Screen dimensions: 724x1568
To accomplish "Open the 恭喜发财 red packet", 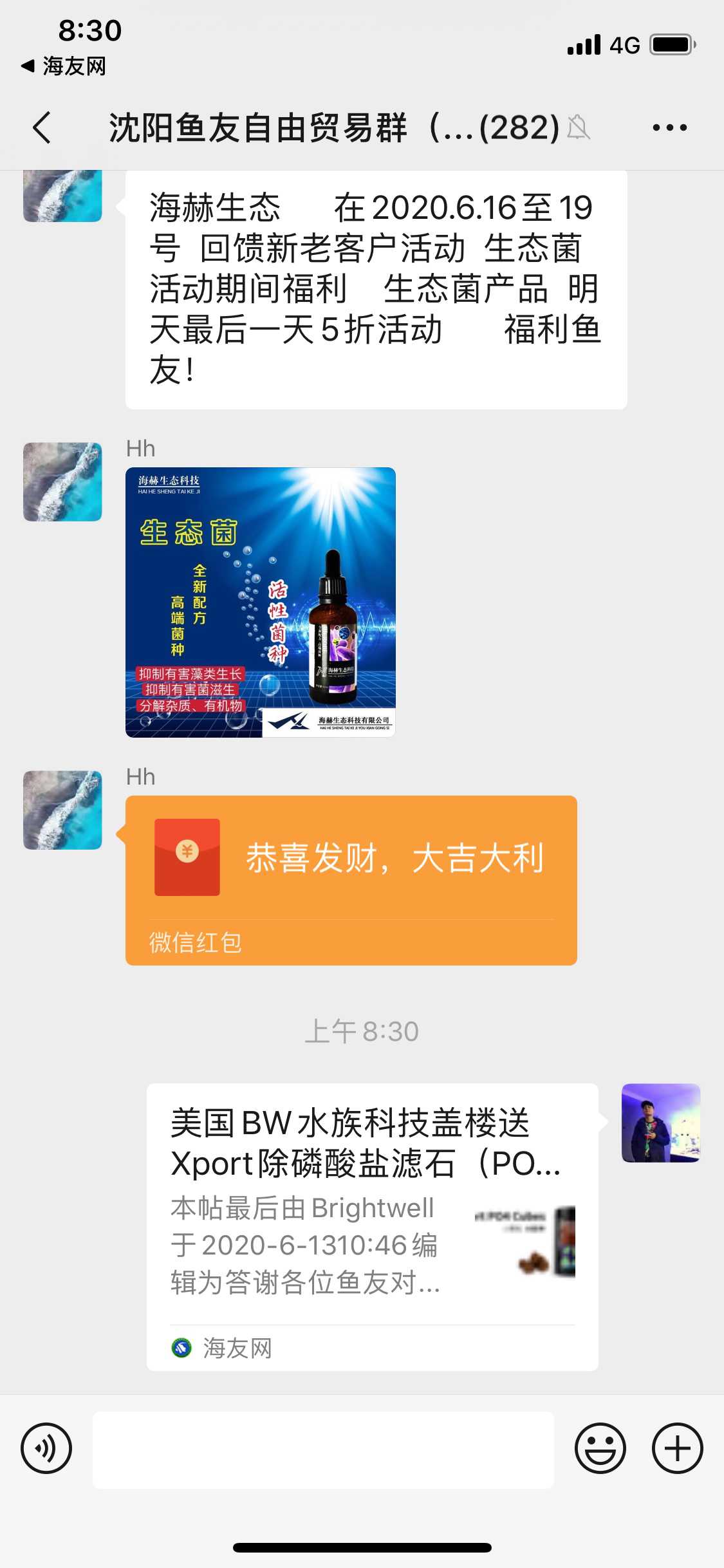I will click(x=351, y=879).
